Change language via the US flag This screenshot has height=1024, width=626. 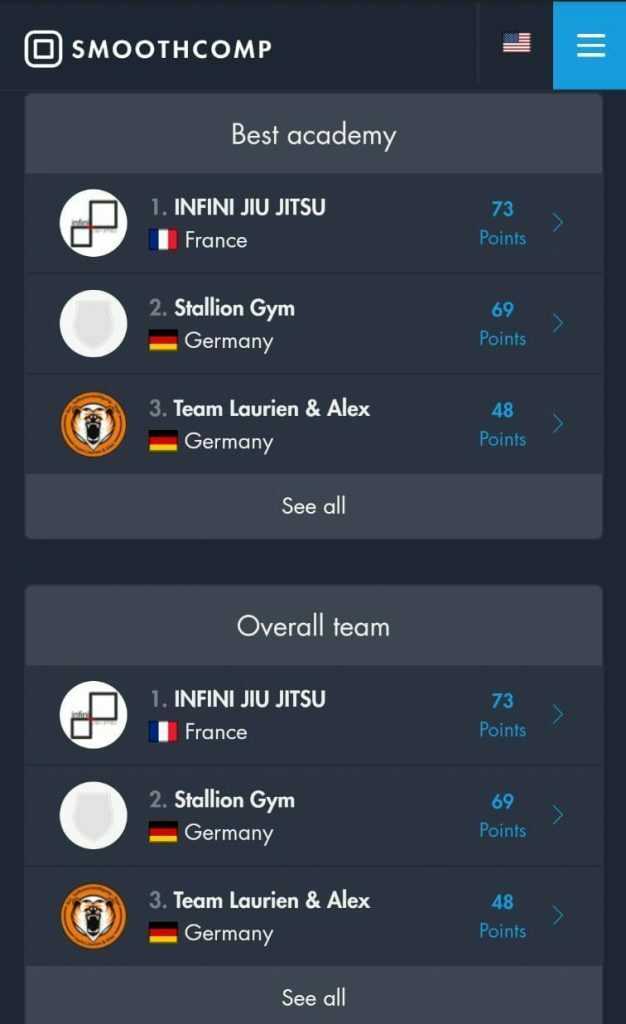point(516,43)
